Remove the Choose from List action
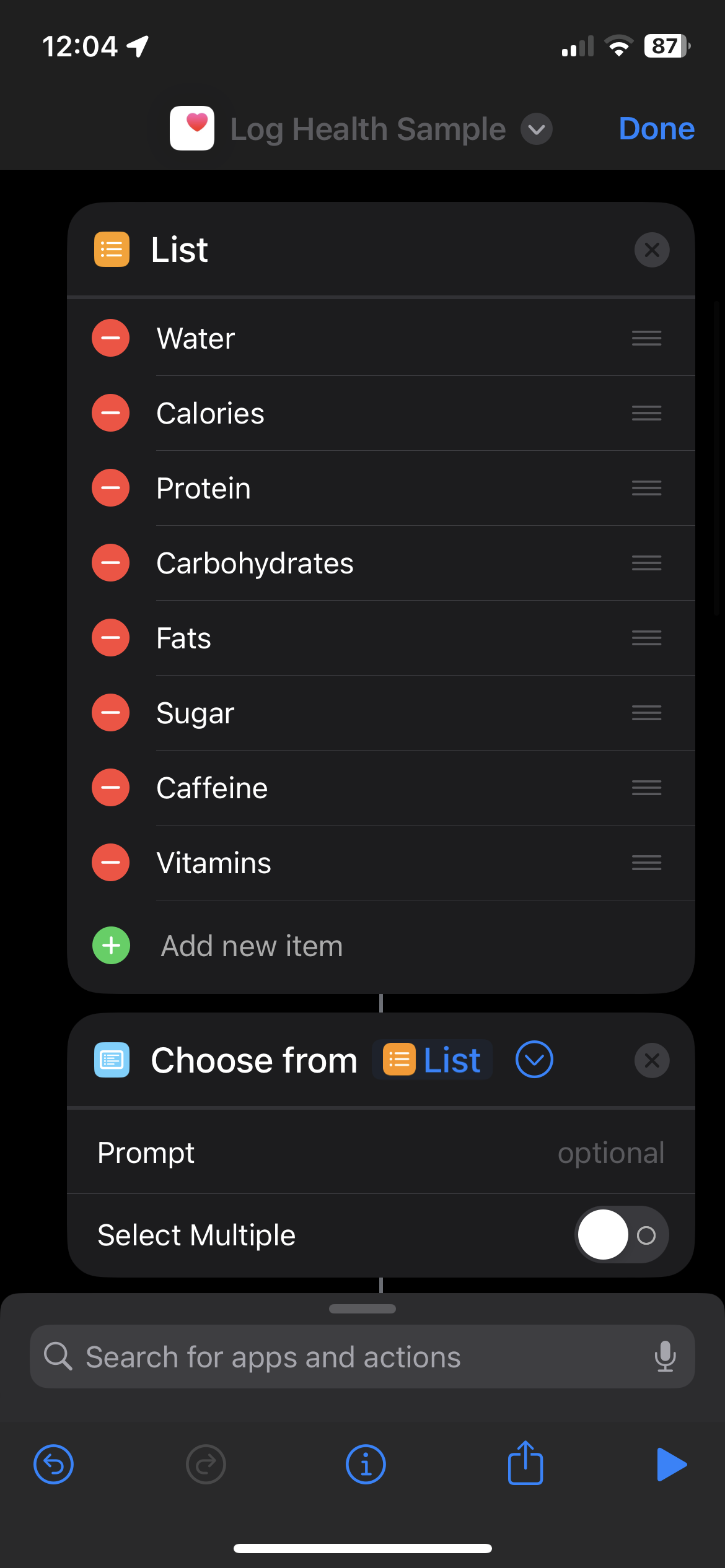This screenshot has width=725, height=1568. [x=651, y=1060]
